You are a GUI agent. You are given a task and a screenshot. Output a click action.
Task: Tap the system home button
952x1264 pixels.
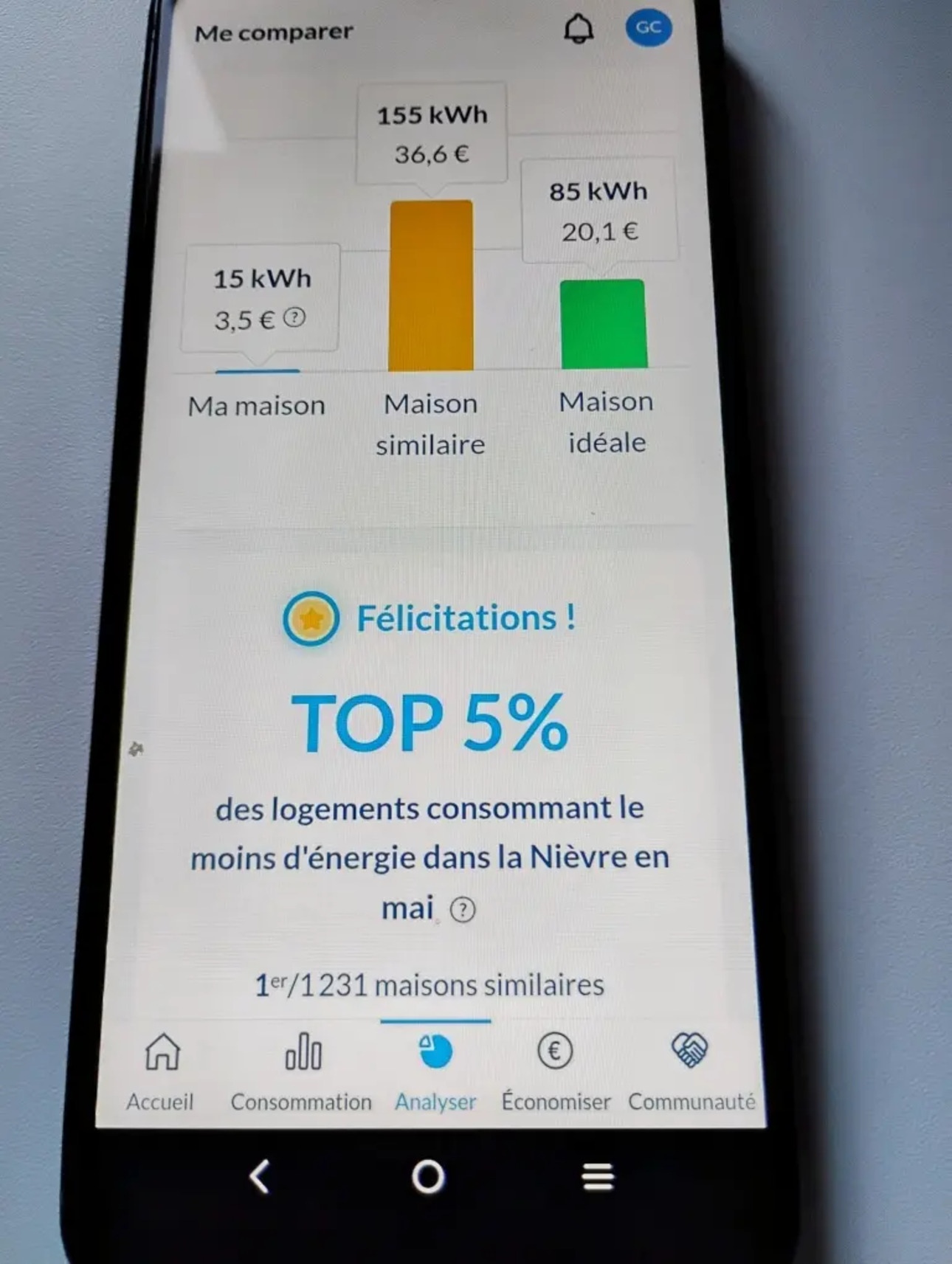(428, 1176)
